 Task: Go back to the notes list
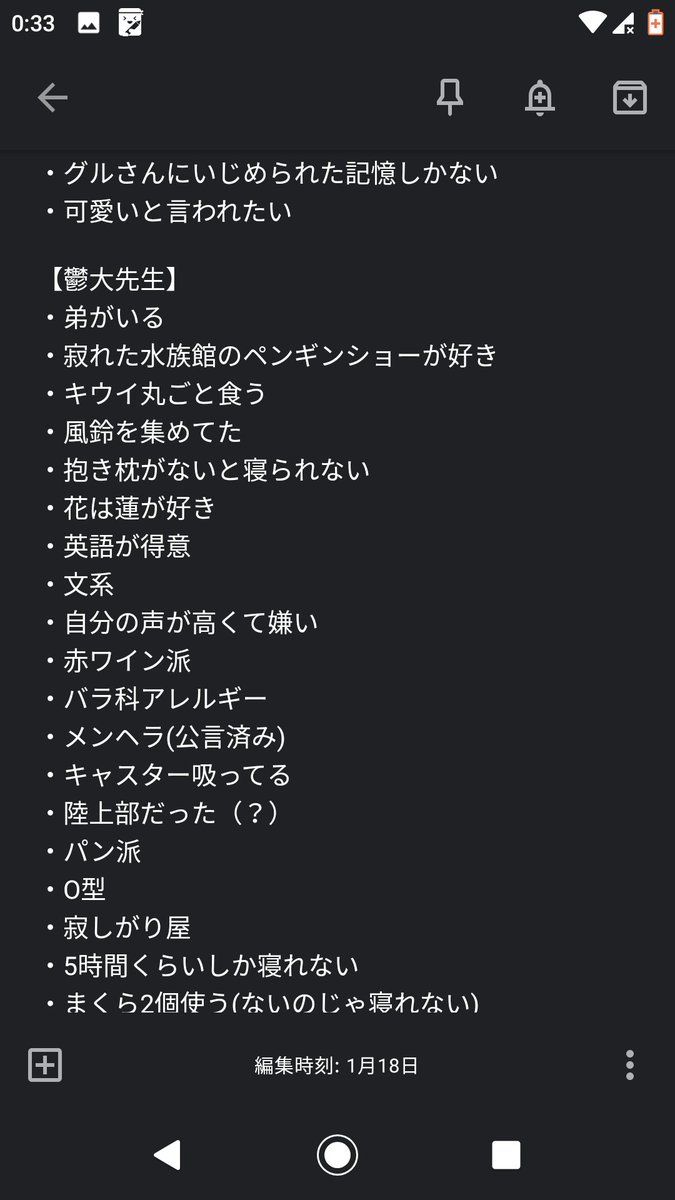coord(52,97)
